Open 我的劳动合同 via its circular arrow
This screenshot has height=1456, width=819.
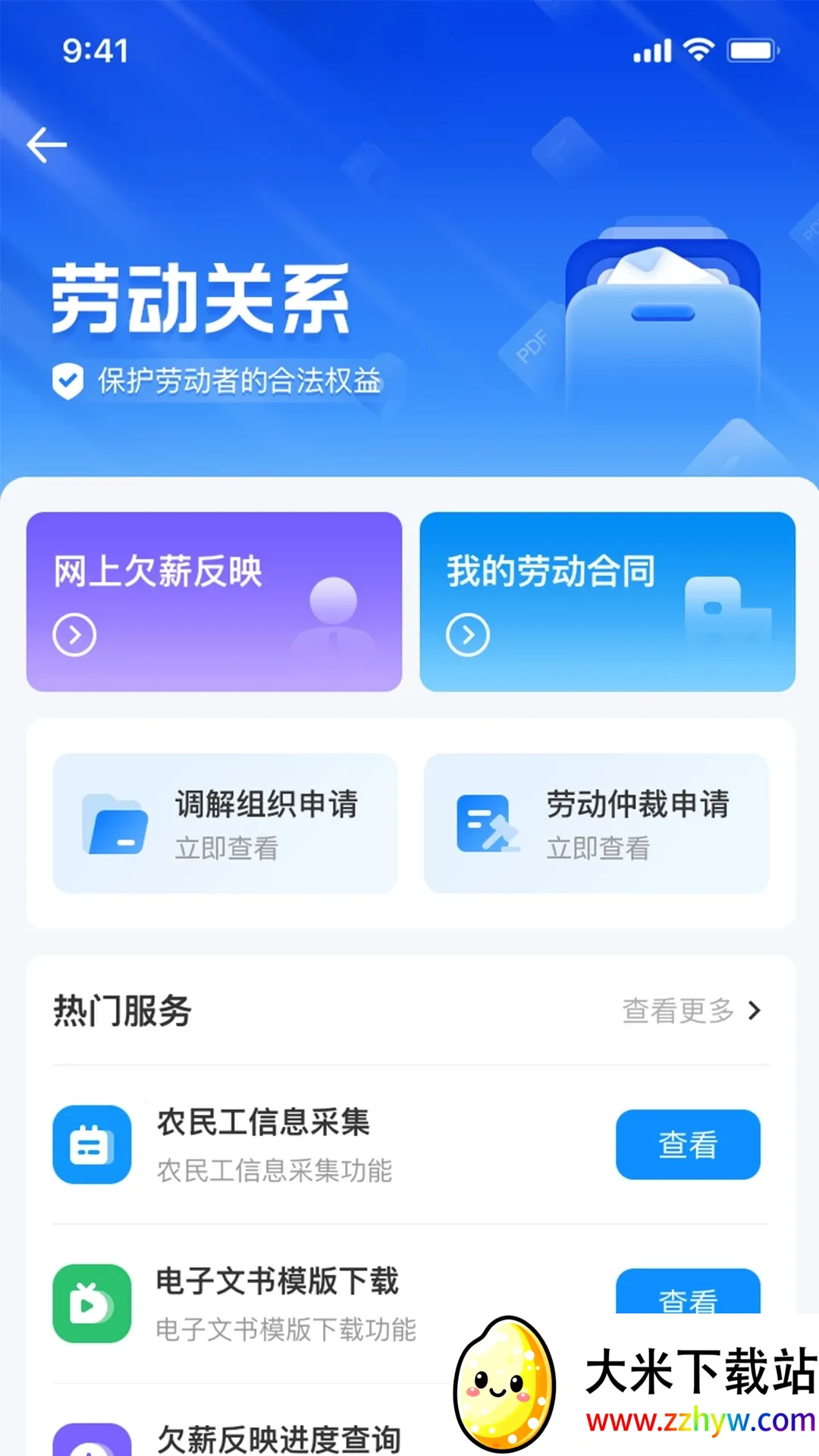tap(468, 635)
